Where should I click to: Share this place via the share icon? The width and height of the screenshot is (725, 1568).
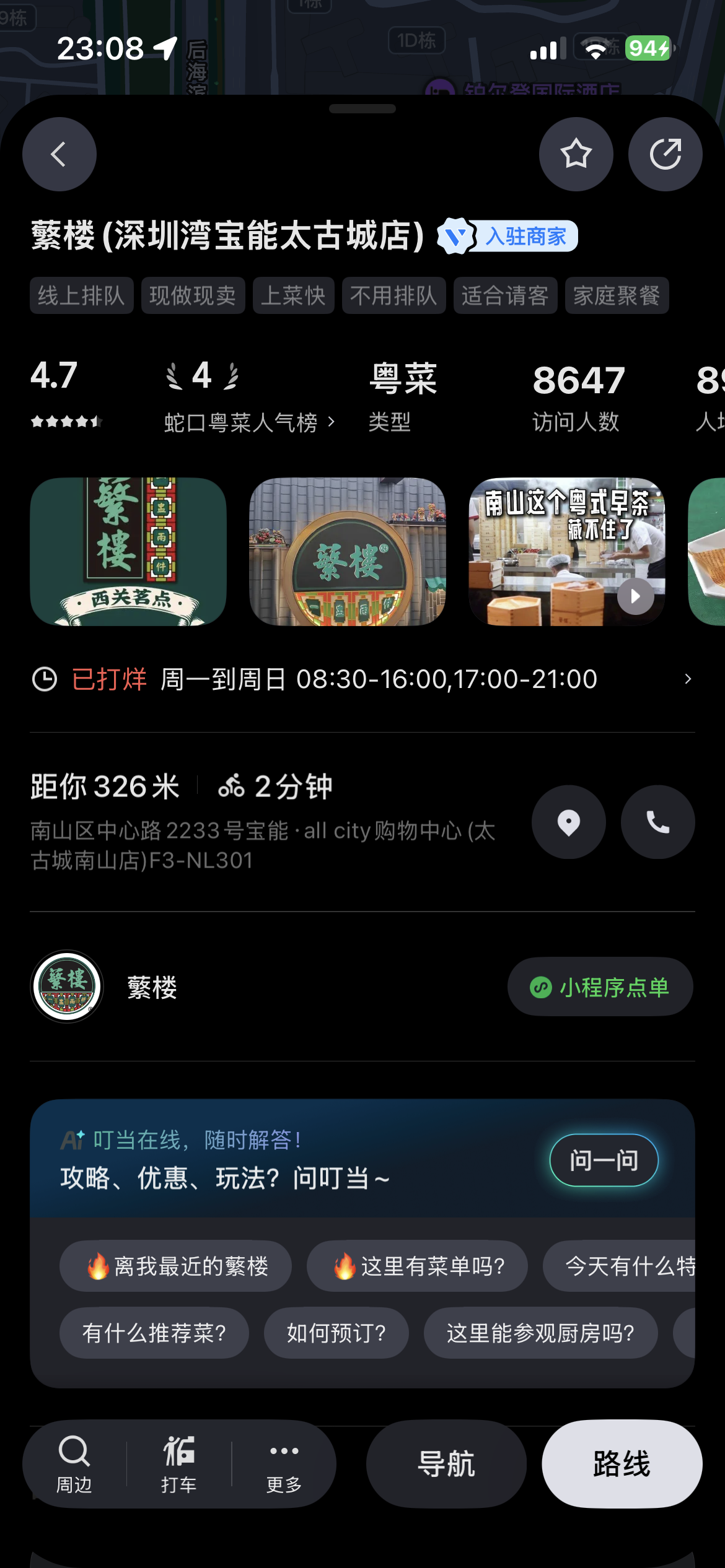pyautogui.click(x=666, y=154)
